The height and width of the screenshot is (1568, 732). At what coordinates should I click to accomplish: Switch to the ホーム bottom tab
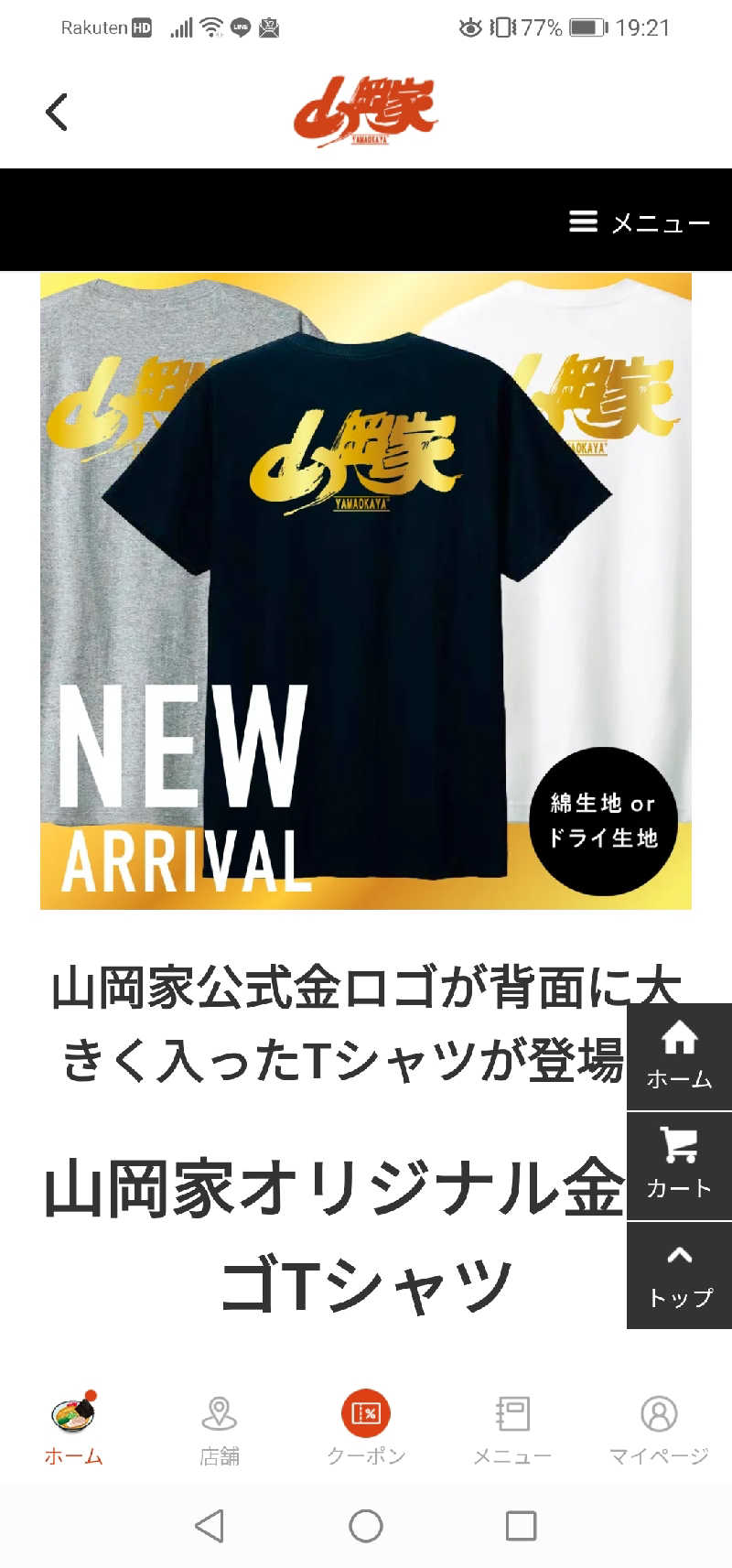73,1428
